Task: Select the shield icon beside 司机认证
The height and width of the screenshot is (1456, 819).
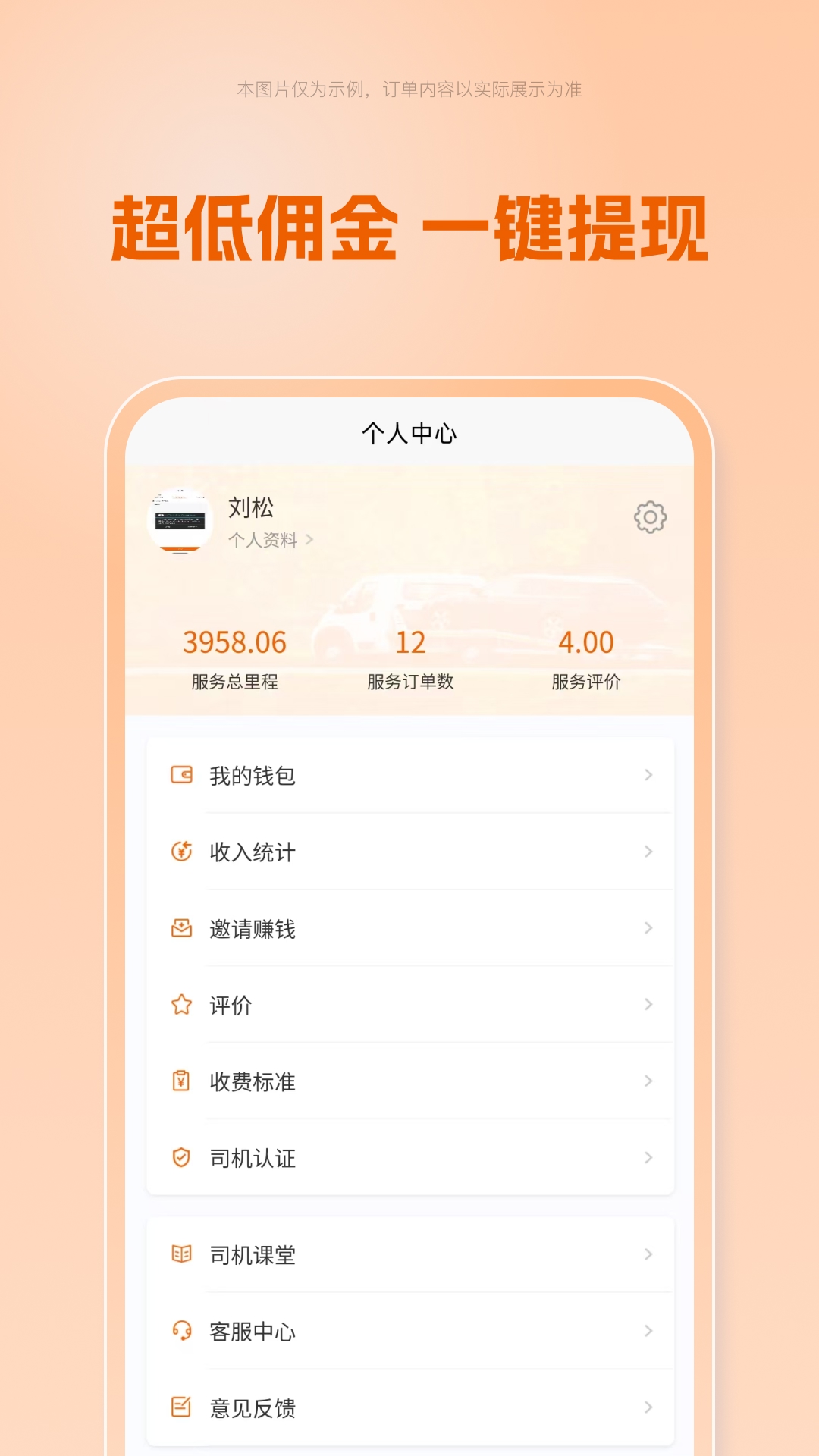Action: (180, 1158)
